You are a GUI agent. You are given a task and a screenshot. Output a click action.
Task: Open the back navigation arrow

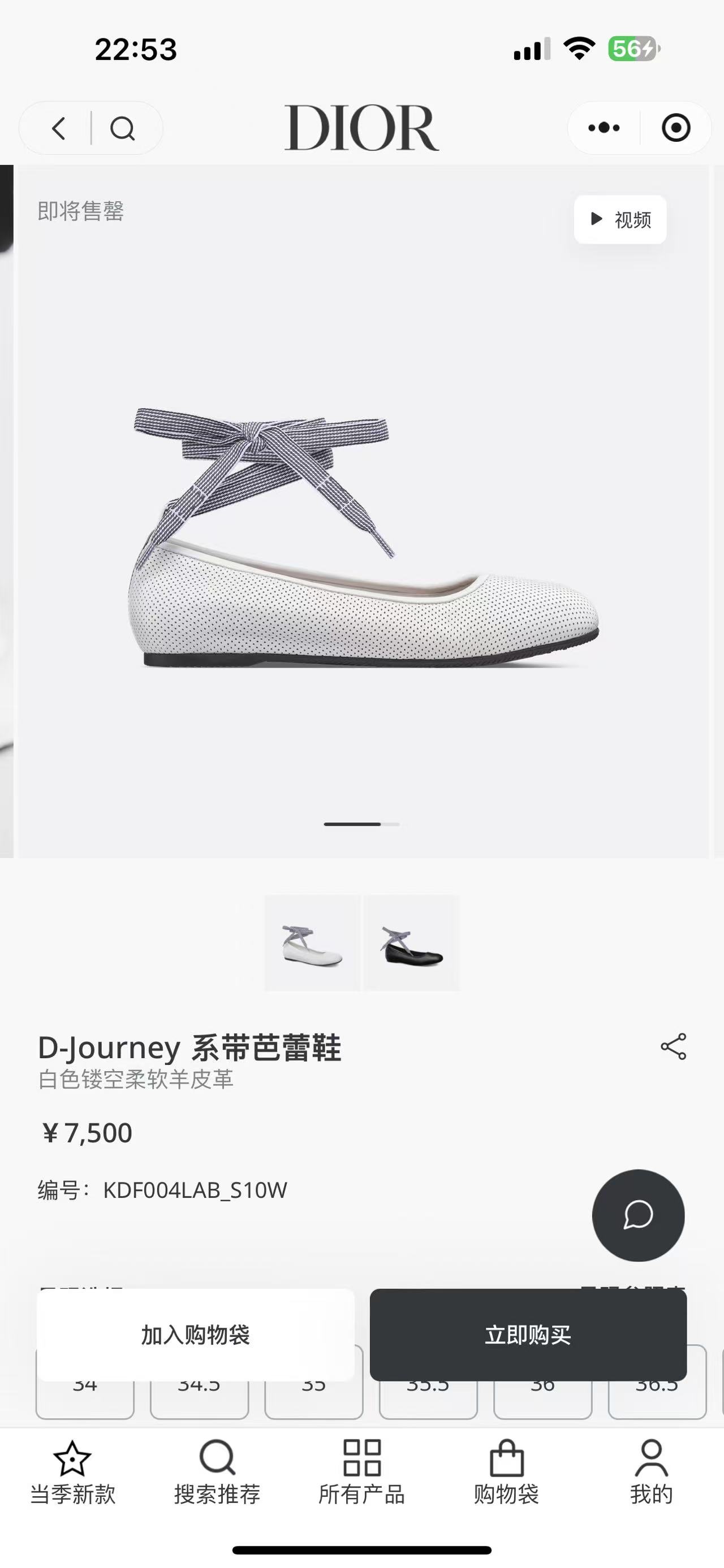(x=58, y=128)
